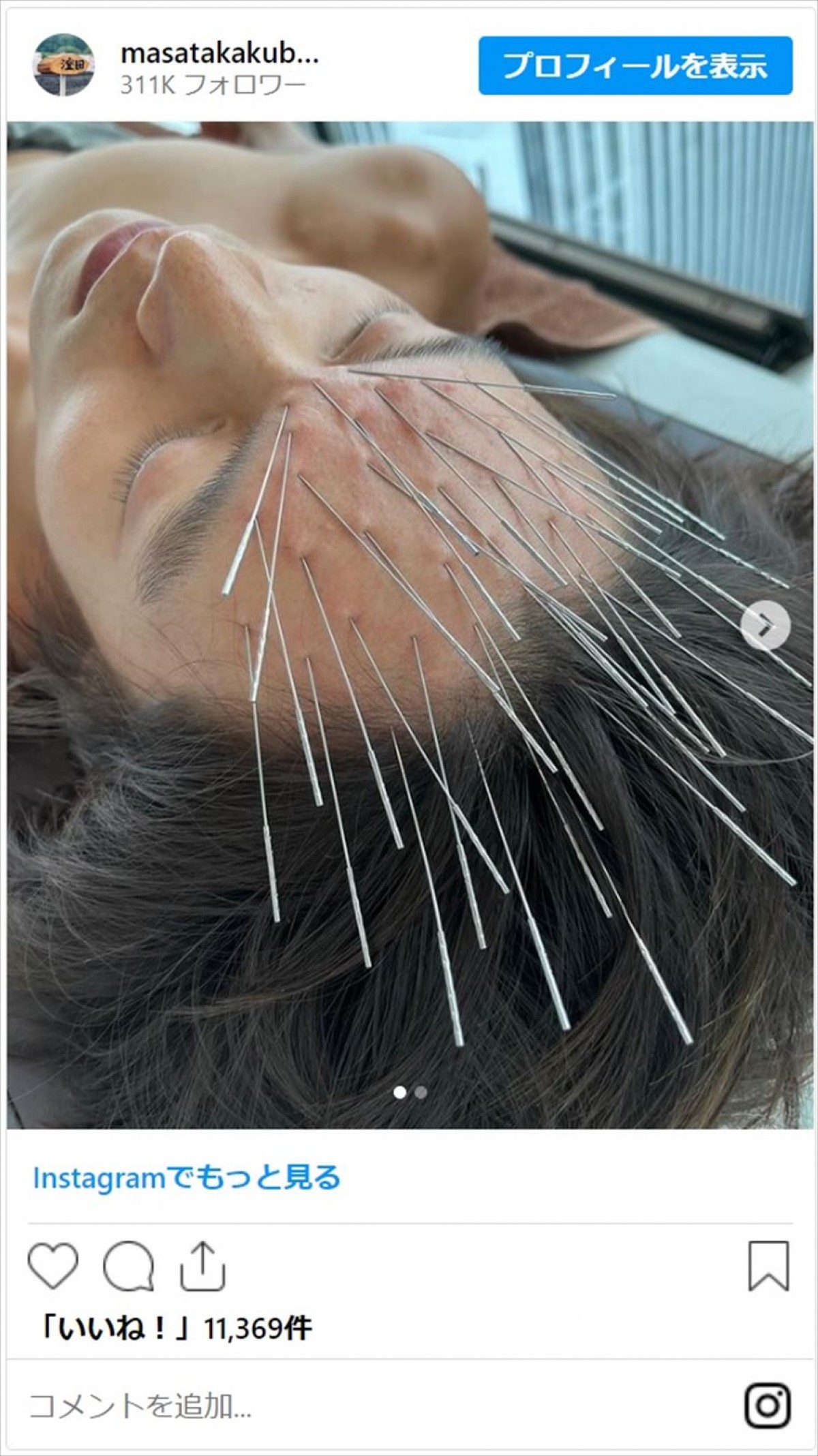The image size is (818, 1456).
Task: Tap the プロフィールを表示 button
Action: (635, 65)
